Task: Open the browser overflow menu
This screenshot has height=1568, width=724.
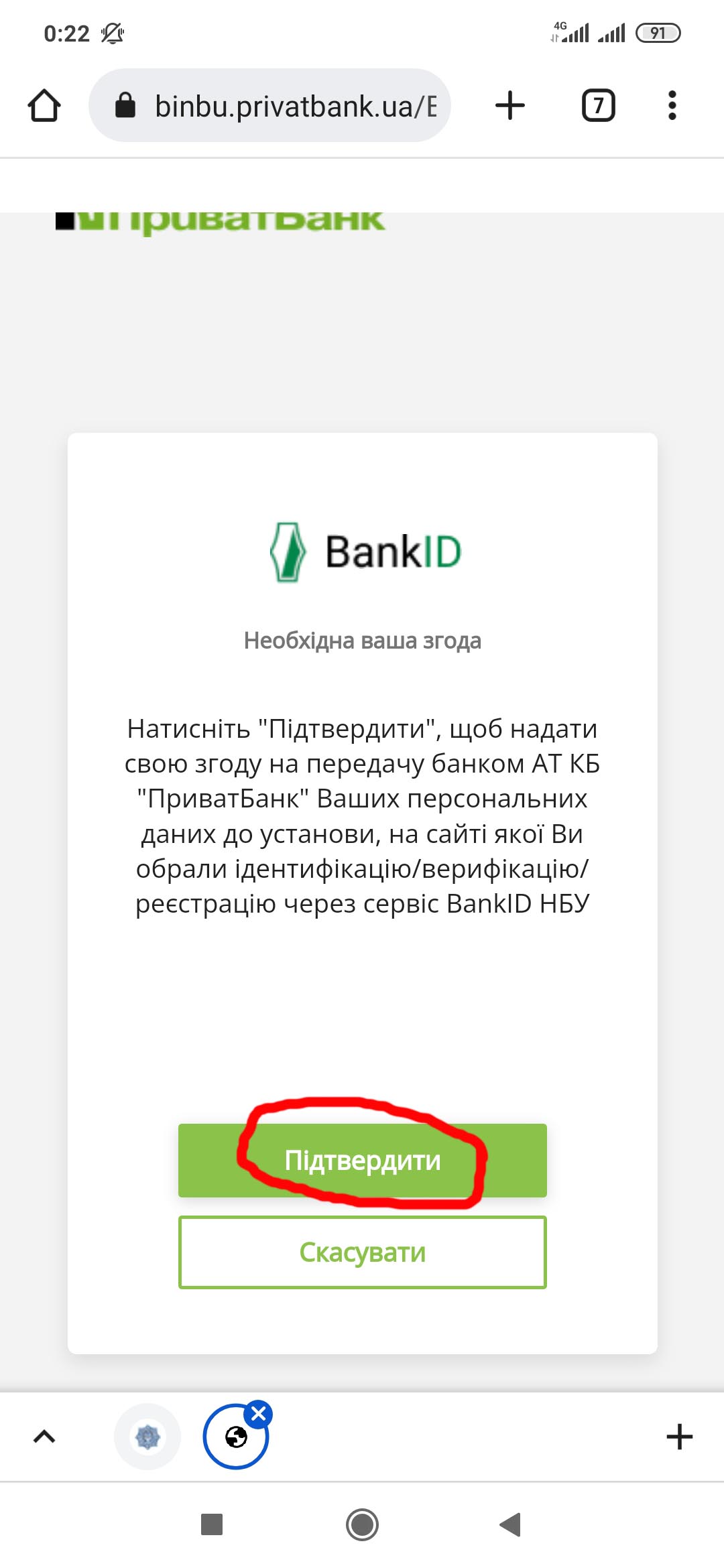Action: coord(672,106)
